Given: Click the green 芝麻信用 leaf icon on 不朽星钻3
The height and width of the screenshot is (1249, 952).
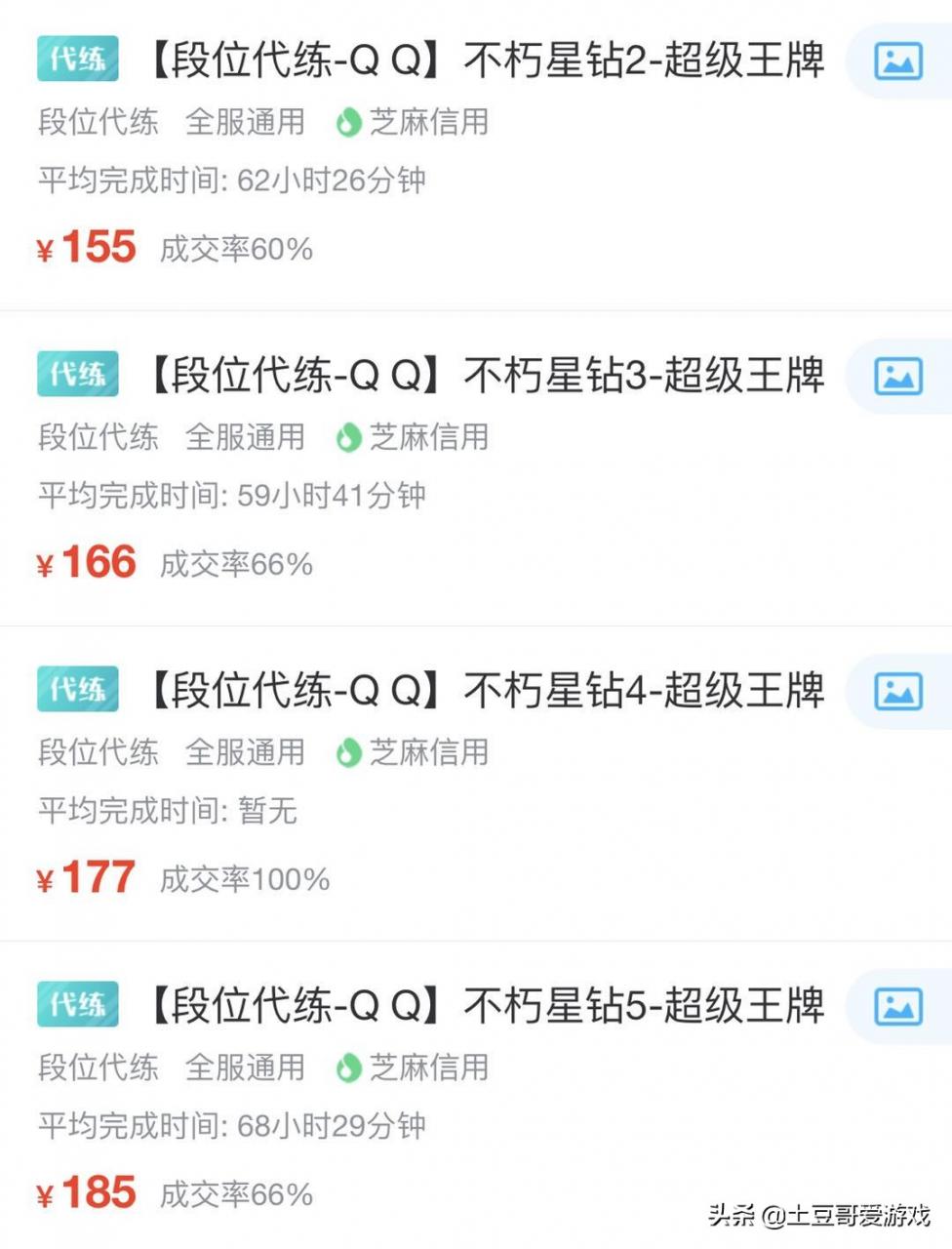Looking at the screenshot, I should 348,437.
